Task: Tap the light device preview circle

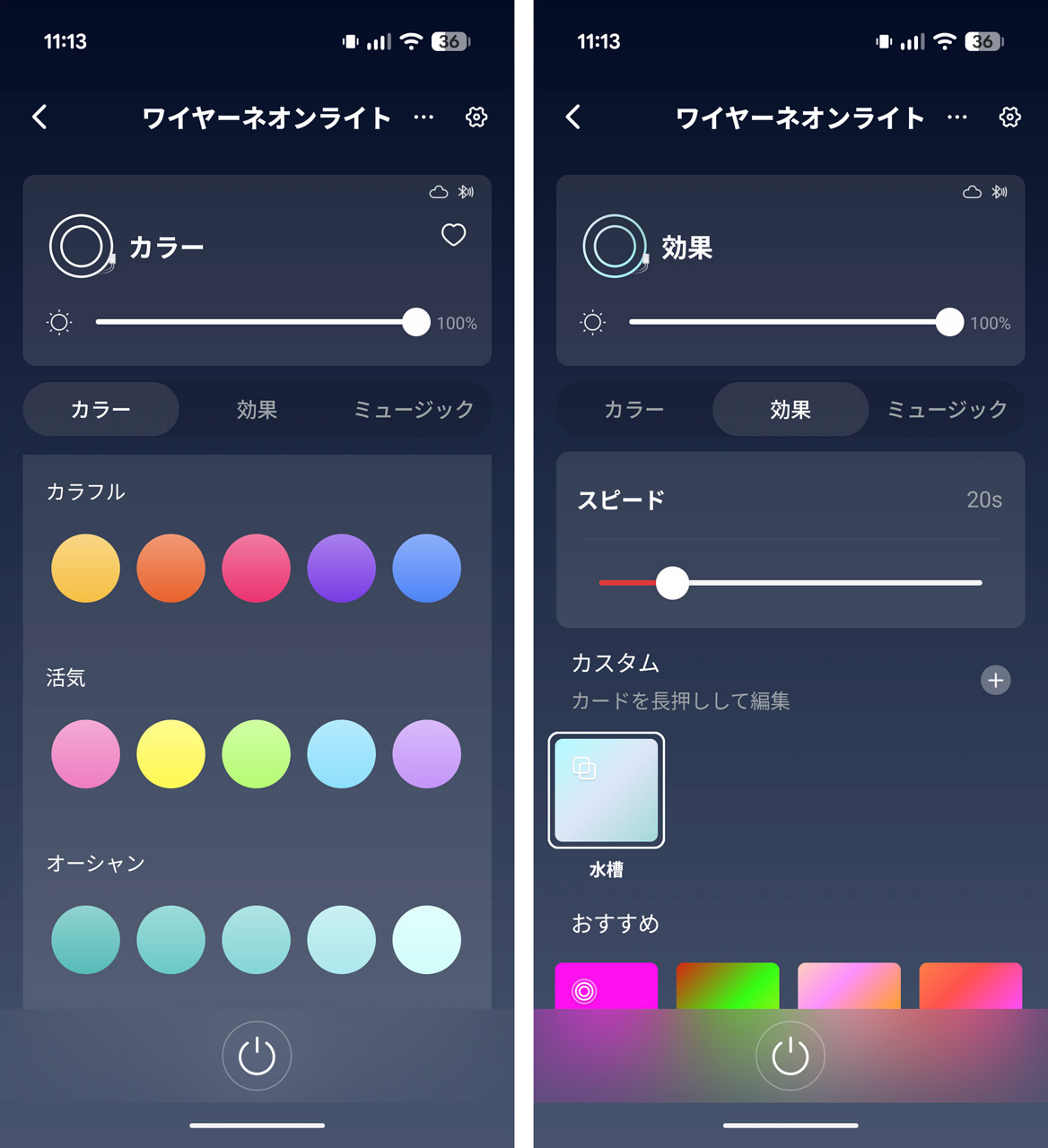Action: 81,245
